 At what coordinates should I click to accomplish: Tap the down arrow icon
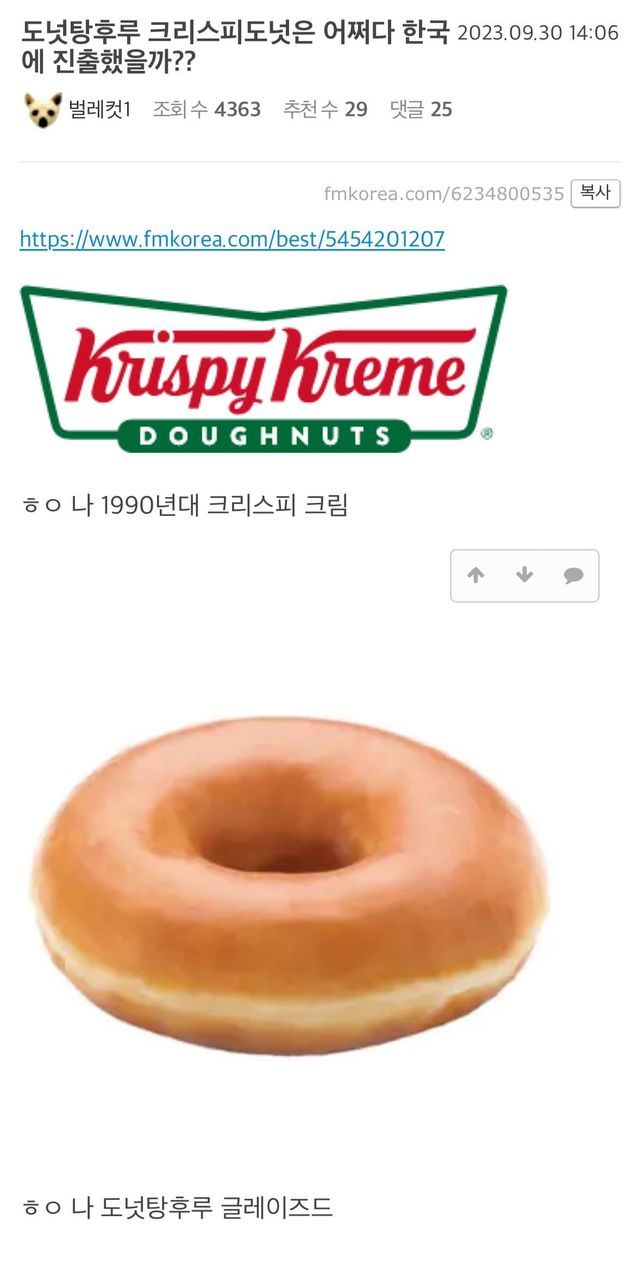(x=524, y=575)
